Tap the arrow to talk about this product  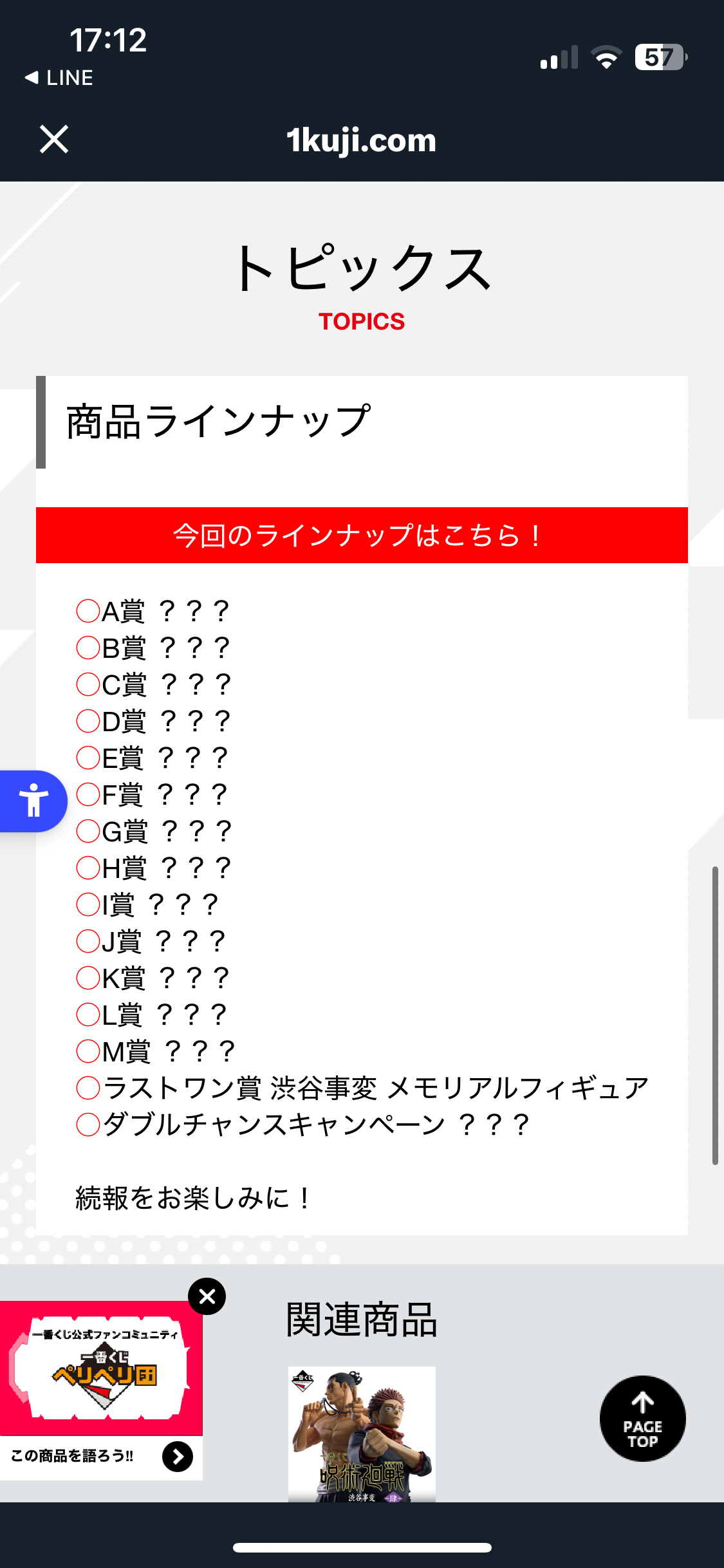[x=178, y=1457]
